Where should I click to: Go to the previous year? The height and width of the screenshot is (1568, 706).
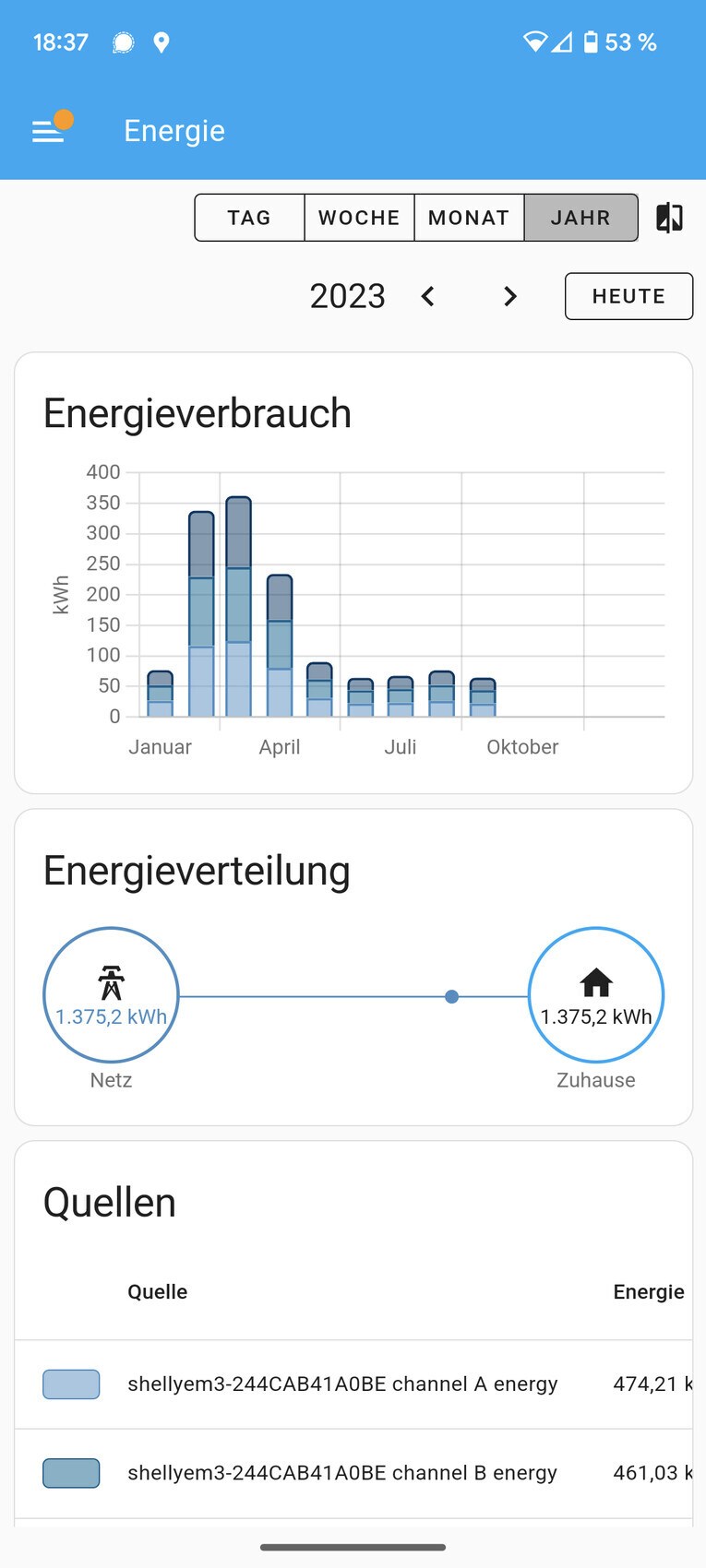[x=427, y=296]
